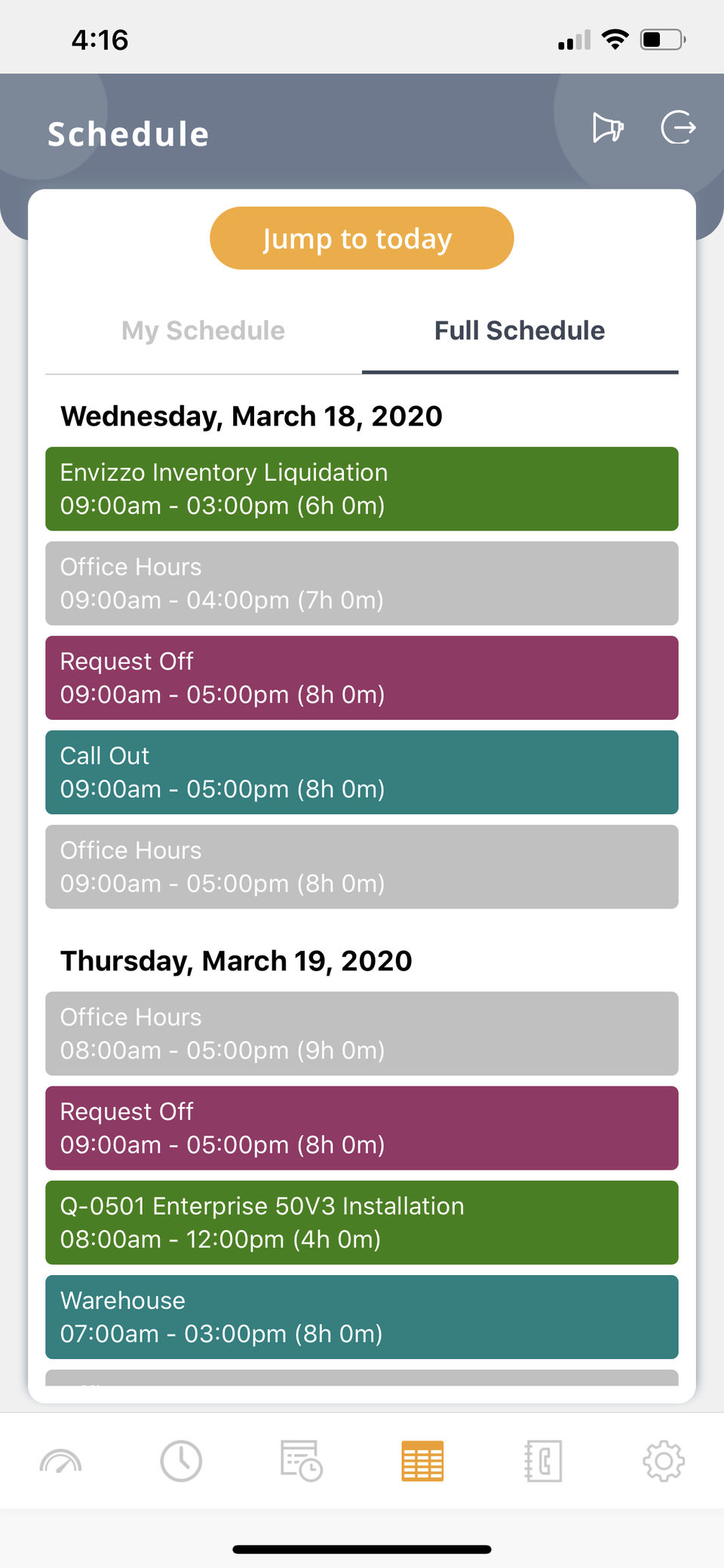Viewport: 724px width, 1568px height.
Task: Jump to today's schedule
Action: pyautogui.click(x=362, y=238)
